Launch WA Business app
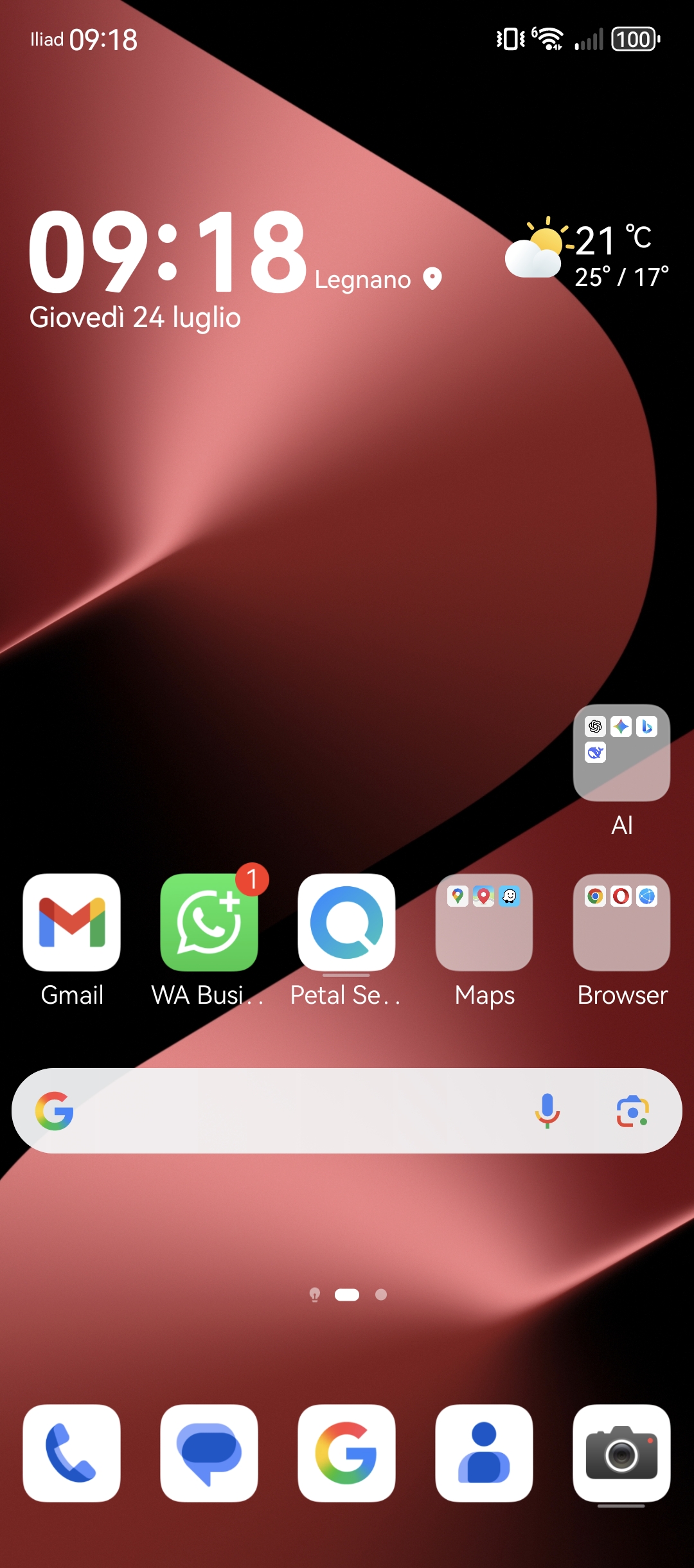Screen dimensions: 694x1568 [x=209, y=922]
